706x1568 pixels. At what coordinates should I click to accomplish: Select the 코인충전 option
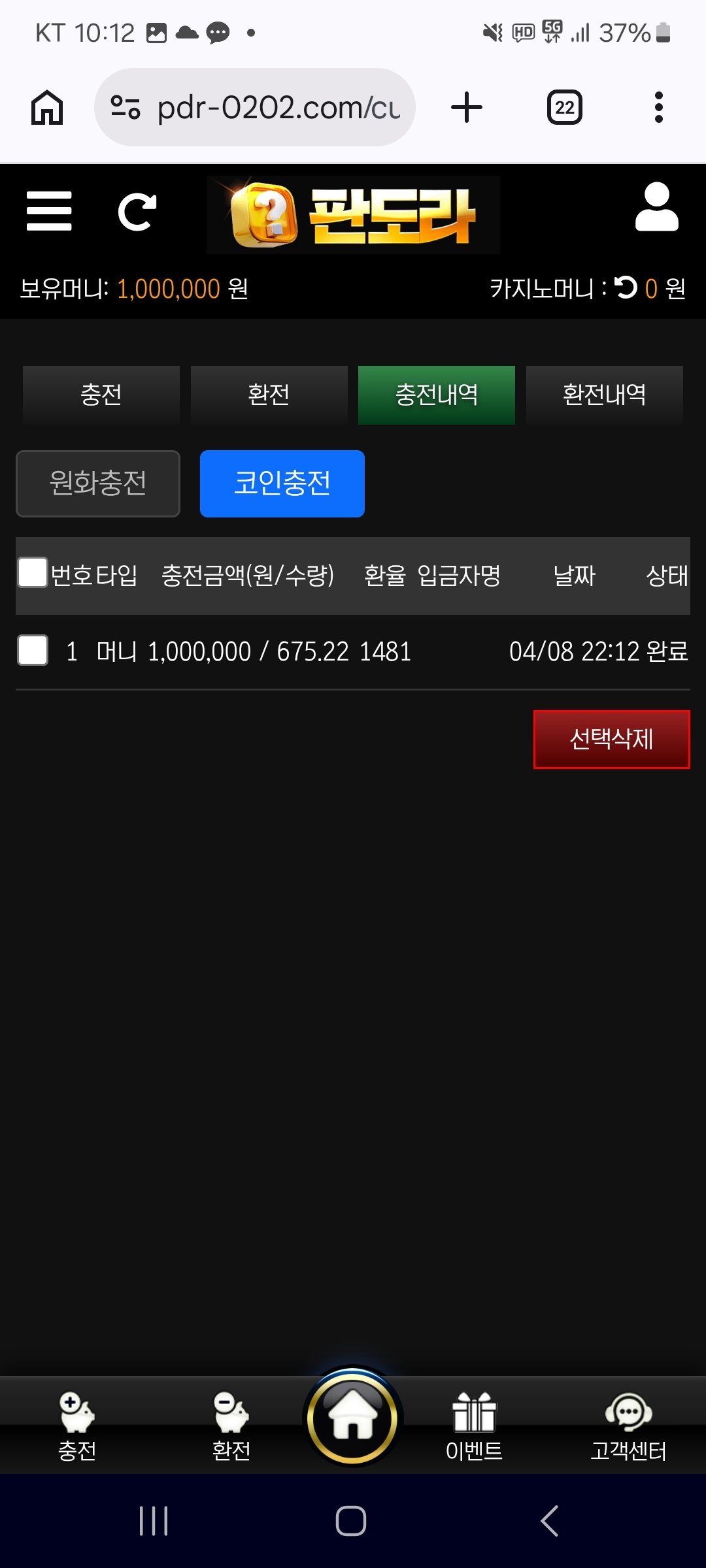[282, 483]
